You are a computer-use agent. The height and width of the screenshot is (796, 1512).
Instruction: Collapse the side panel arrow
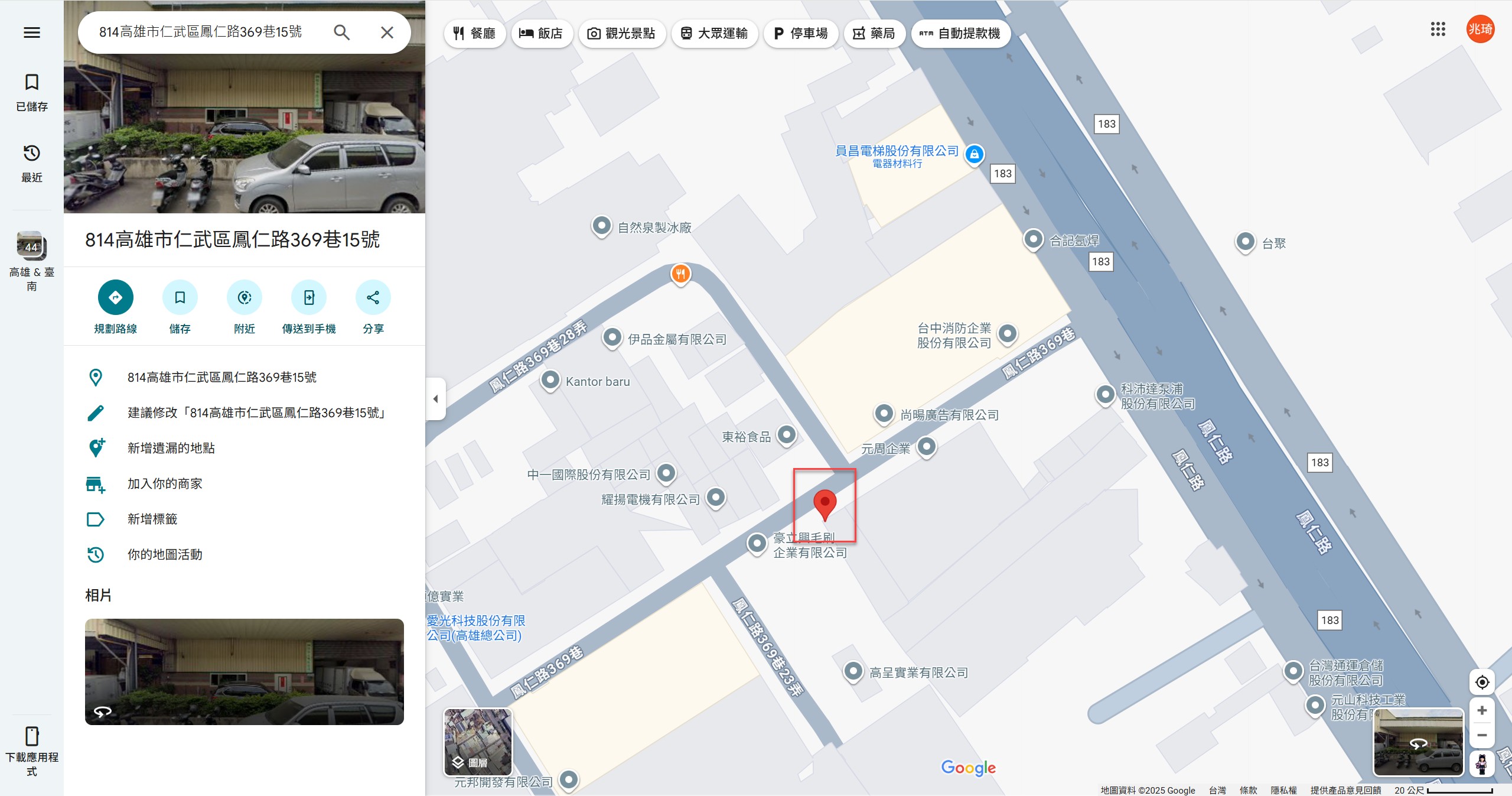coord(435,399)
